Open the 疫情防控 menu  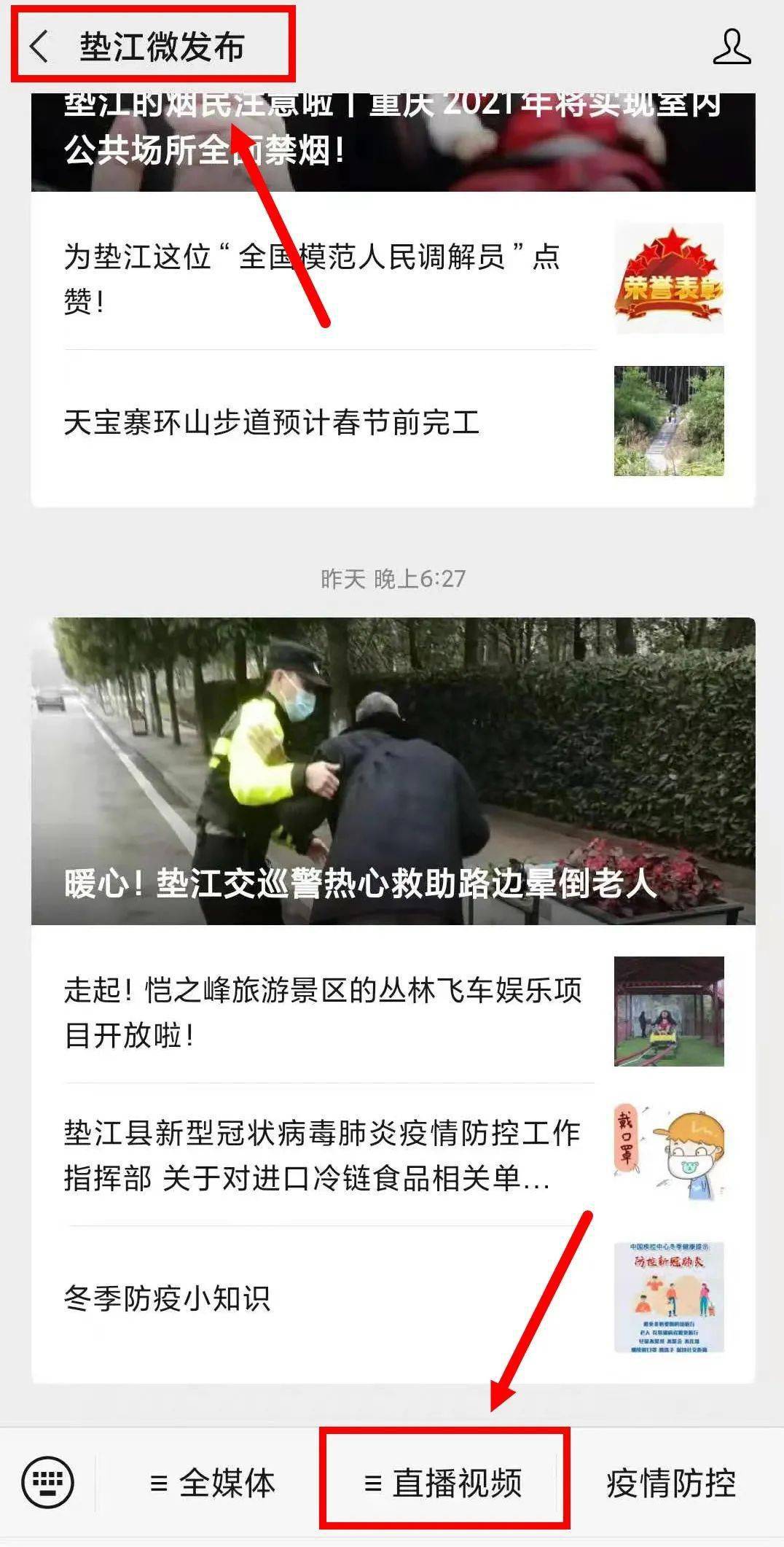pos(670,1483)
